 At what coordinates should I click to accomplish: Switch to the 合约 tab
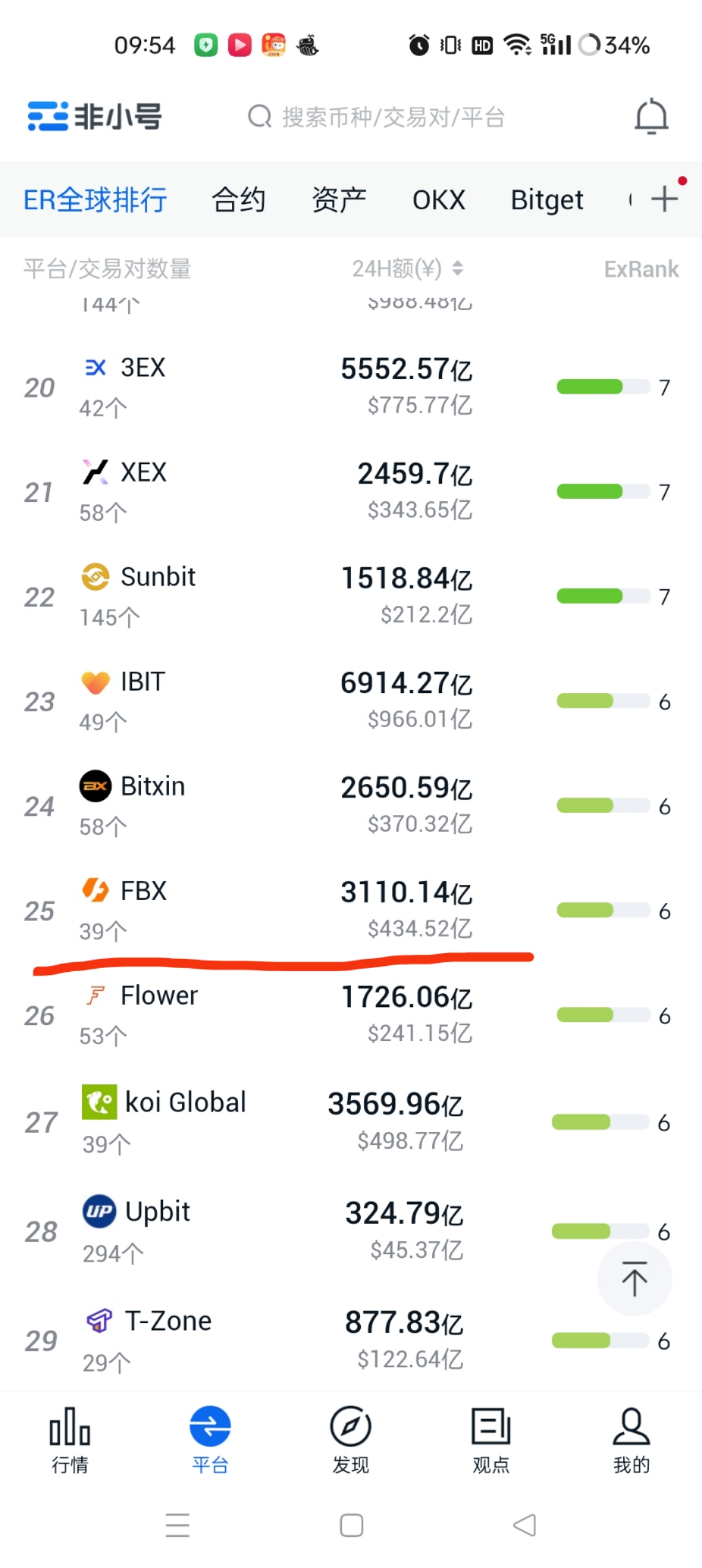tap(239, 200)
